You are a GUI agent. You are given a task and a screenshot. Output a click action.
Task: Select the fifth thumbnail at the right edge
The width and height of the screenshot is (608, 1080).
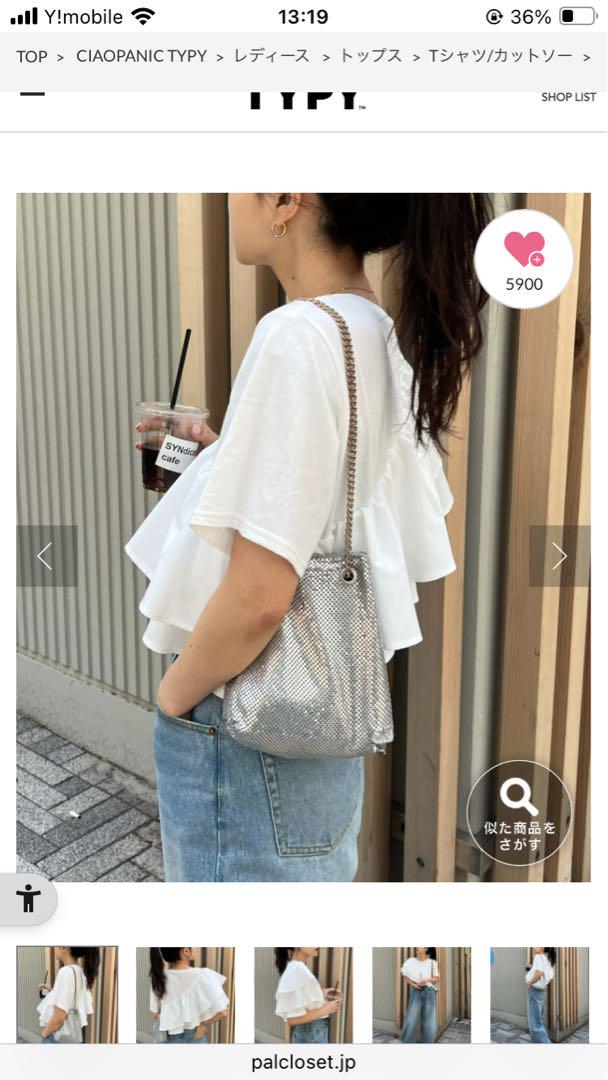coord(540,994)
